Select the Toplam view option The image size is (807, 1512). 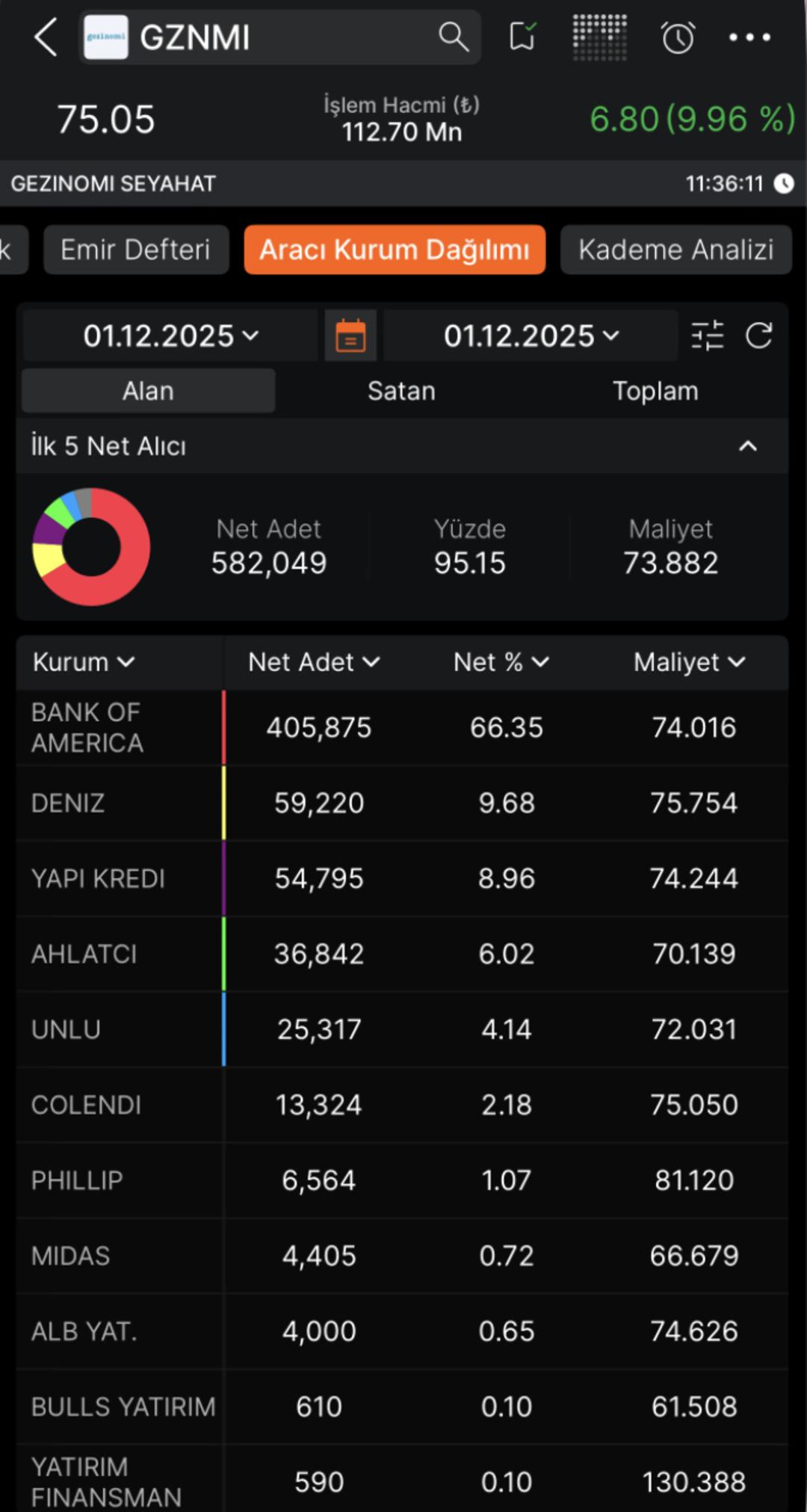click(655, 390)
